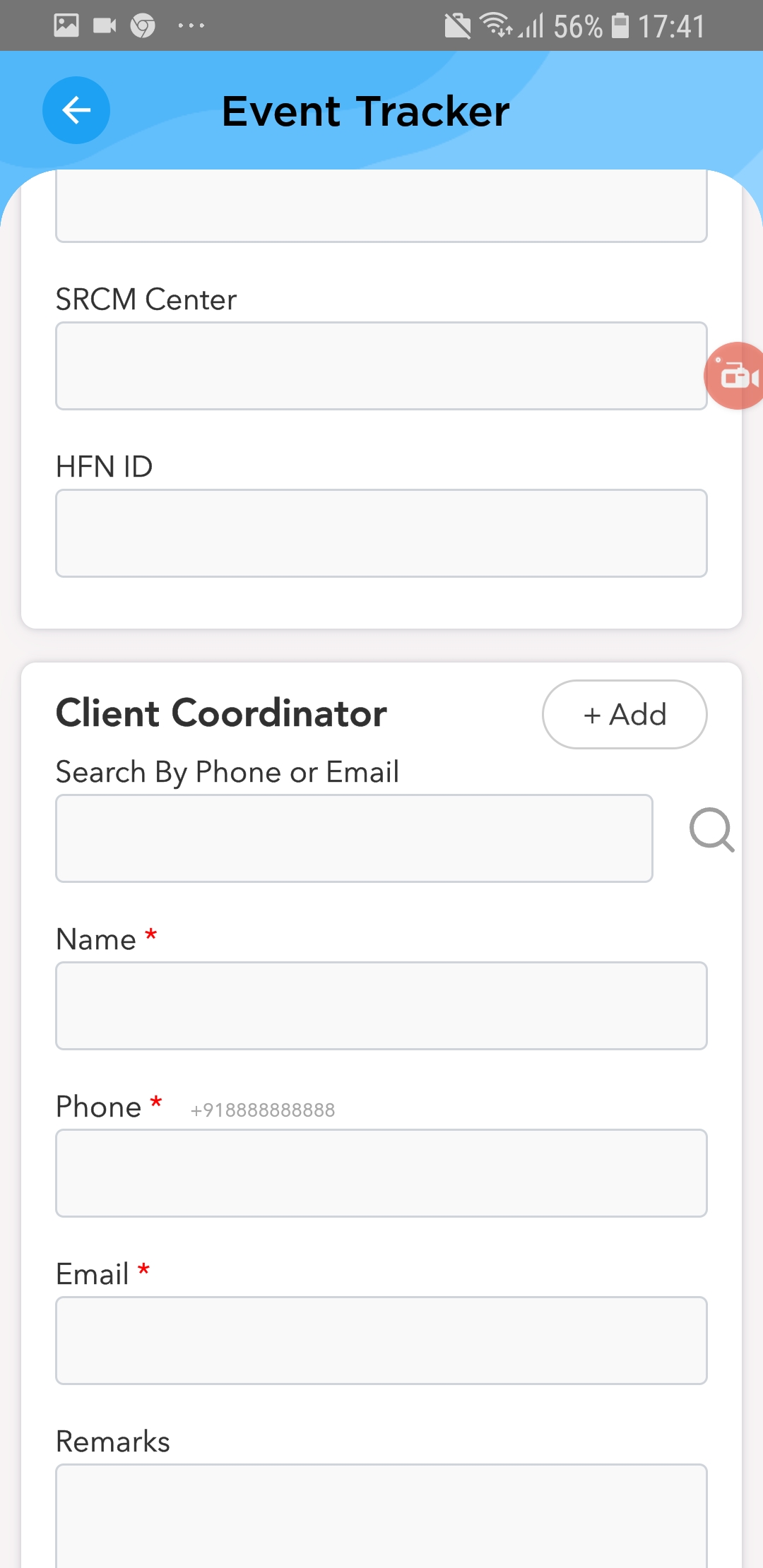Tap the Phone number field
Image resolution: width=763 pixels, height=1568 pixels.
(x=381, y=1173)
